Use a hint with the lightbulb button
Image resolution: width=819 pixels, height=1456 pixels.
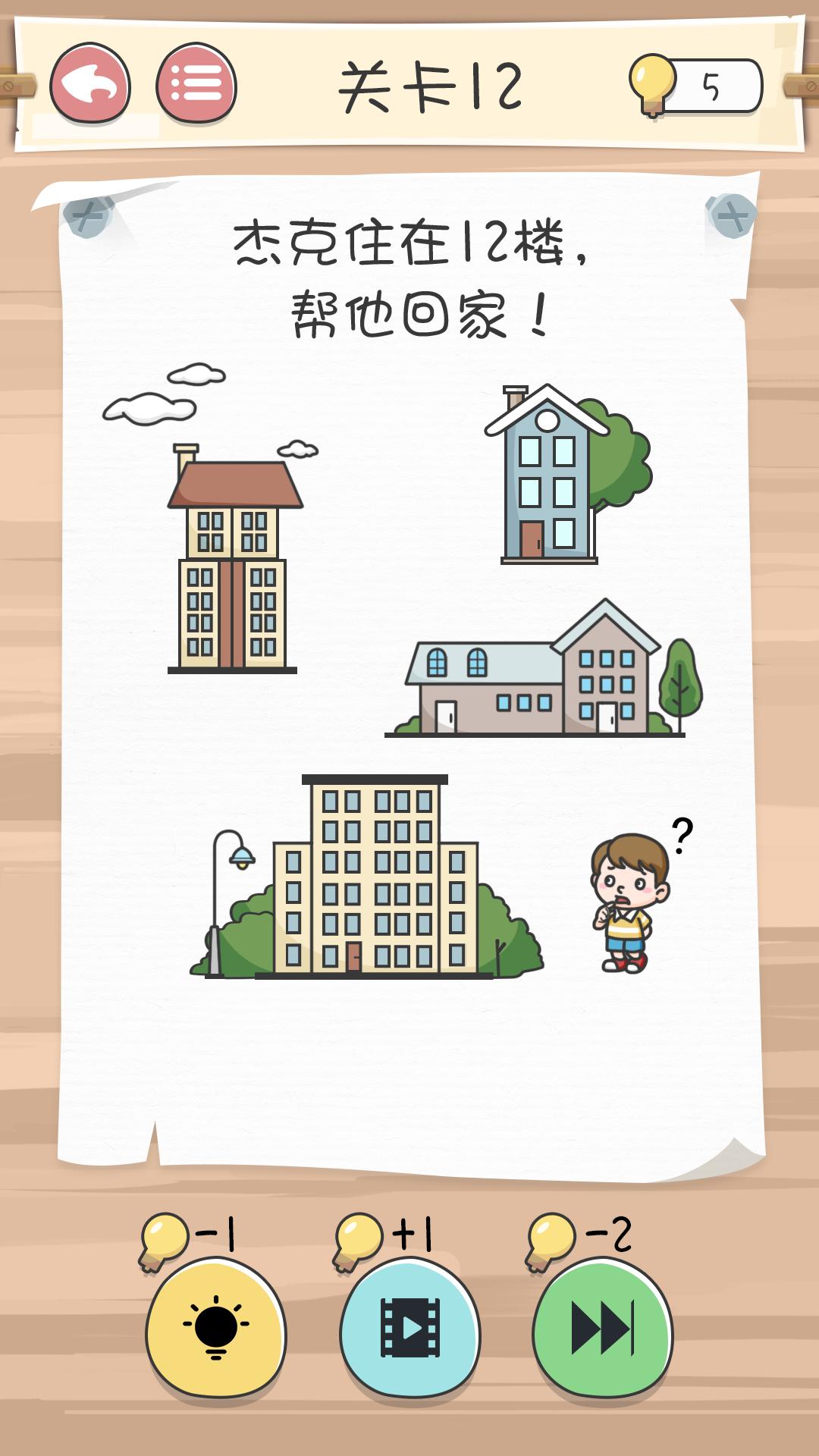click(x=216, y=1327)
